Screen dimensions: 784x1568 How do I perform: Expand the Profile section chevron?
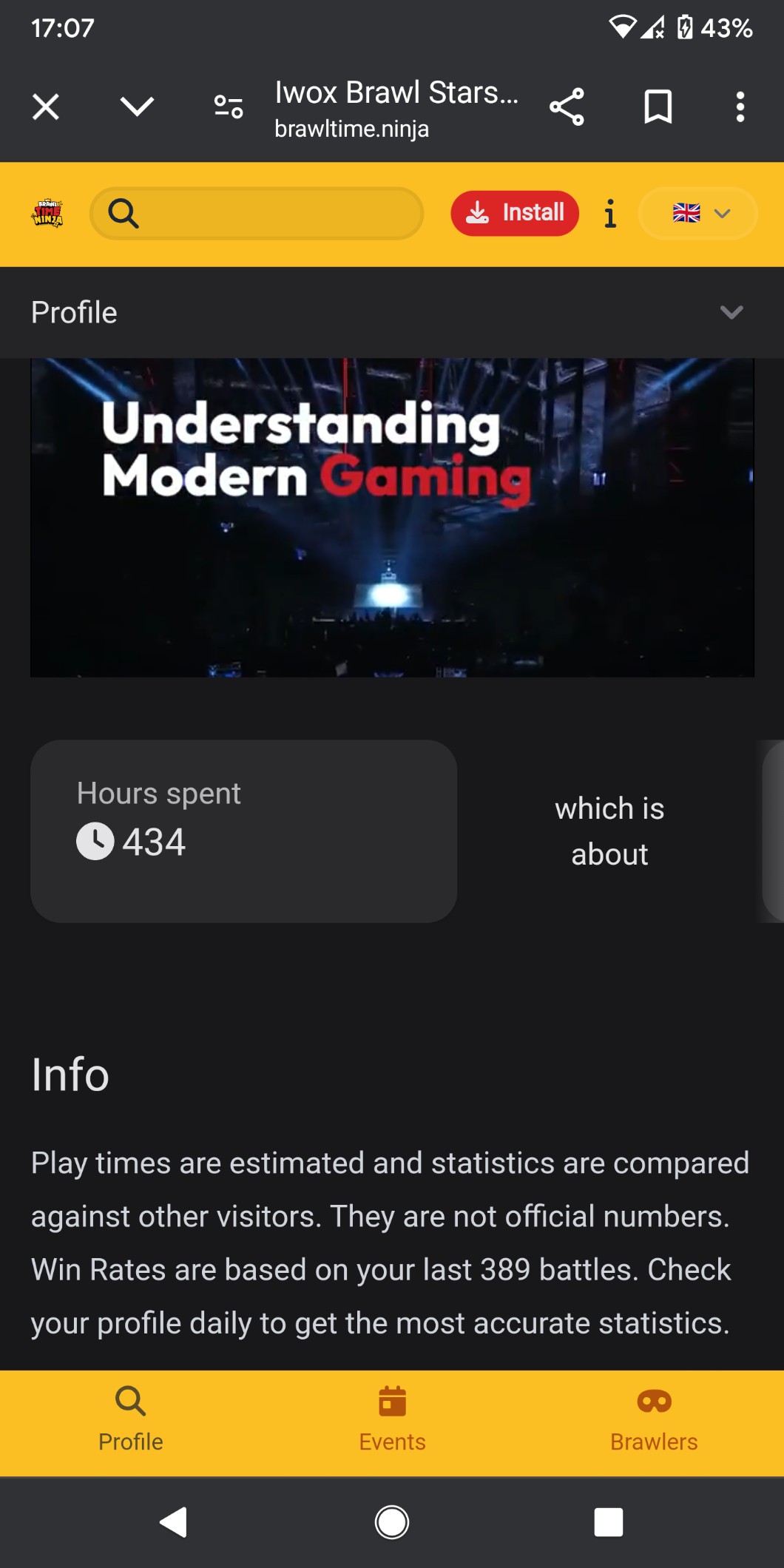[731, 312]
